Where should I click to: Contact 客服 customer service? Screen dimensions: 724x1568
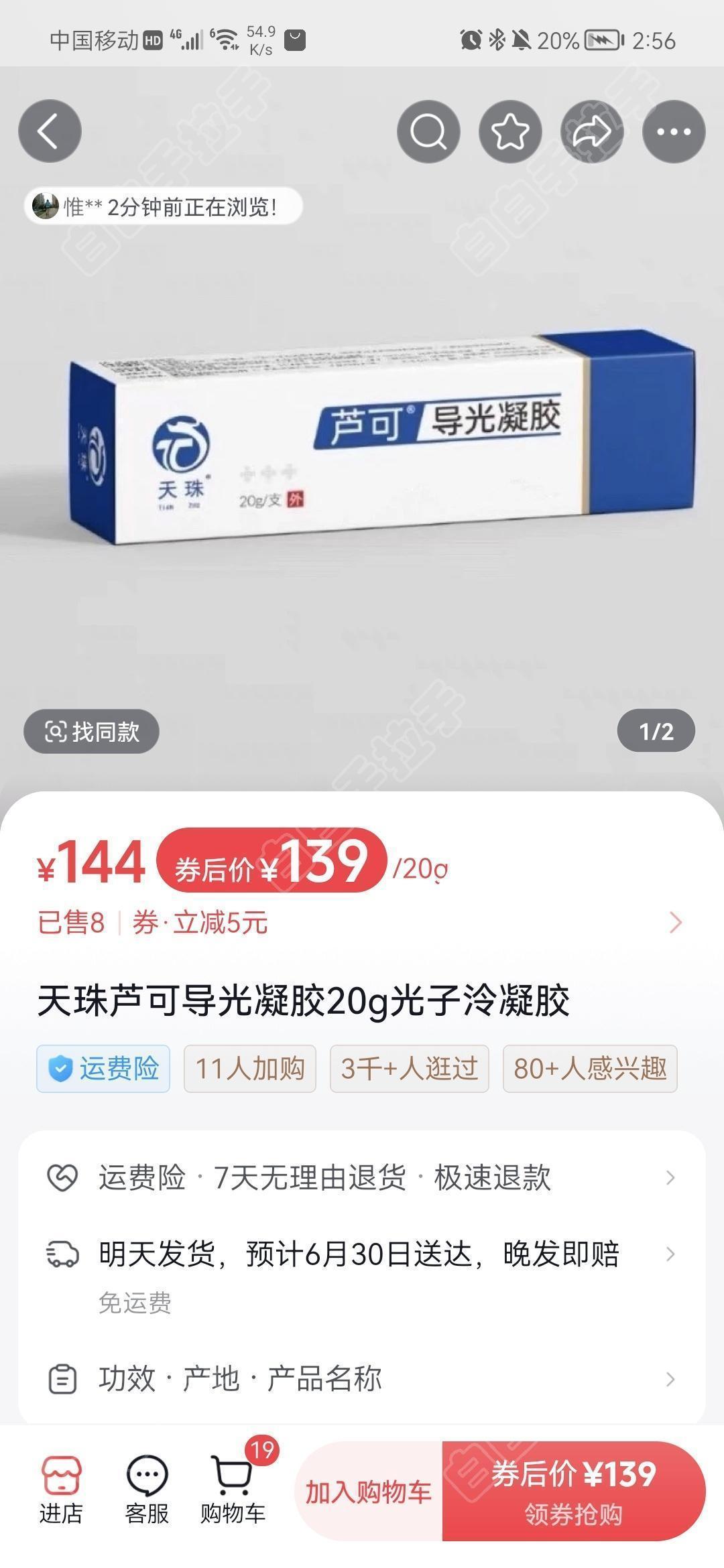tap(147, 1492)
